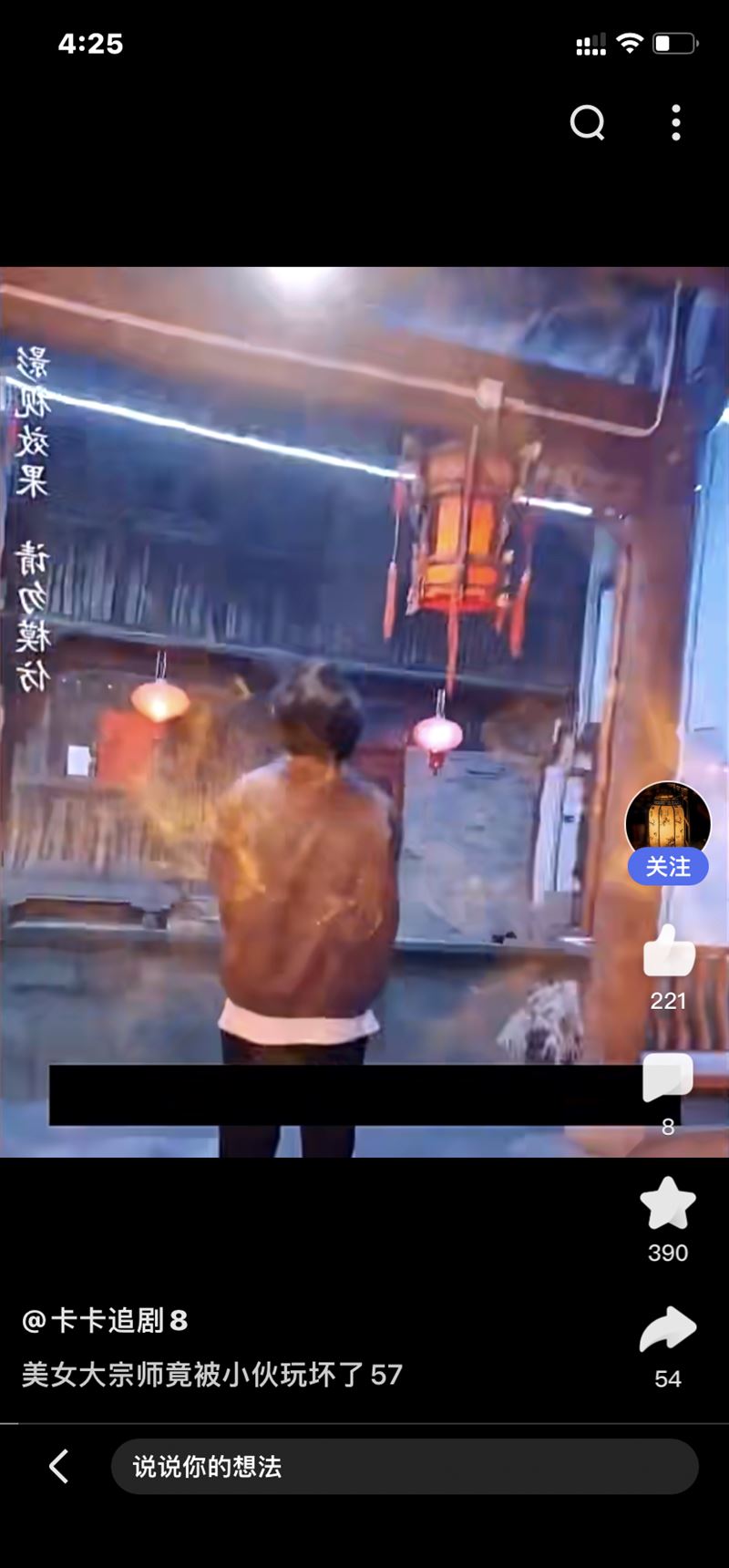
Task: Open the creator's lantern avatar
Action: click(x=668, y=820)
